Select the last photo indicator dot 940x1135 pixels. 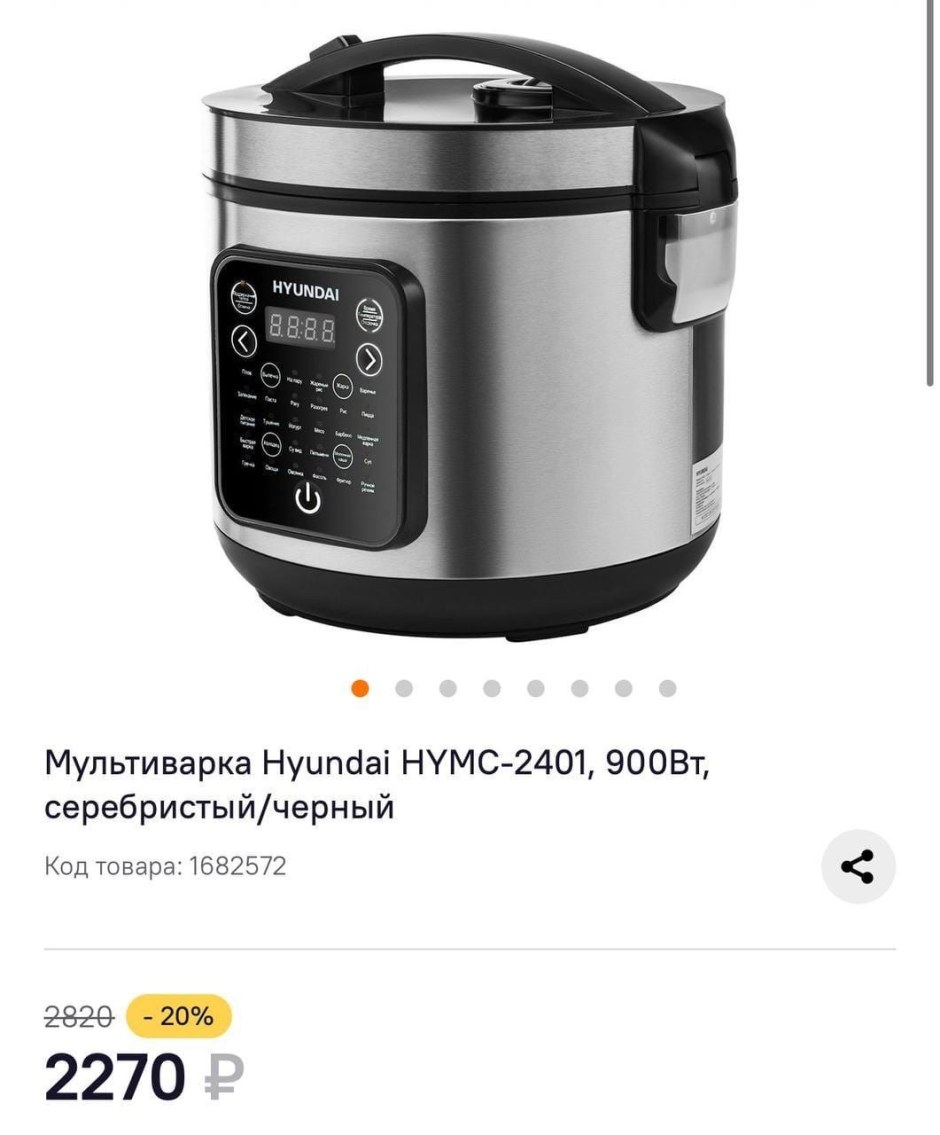[x=668, y=688]
